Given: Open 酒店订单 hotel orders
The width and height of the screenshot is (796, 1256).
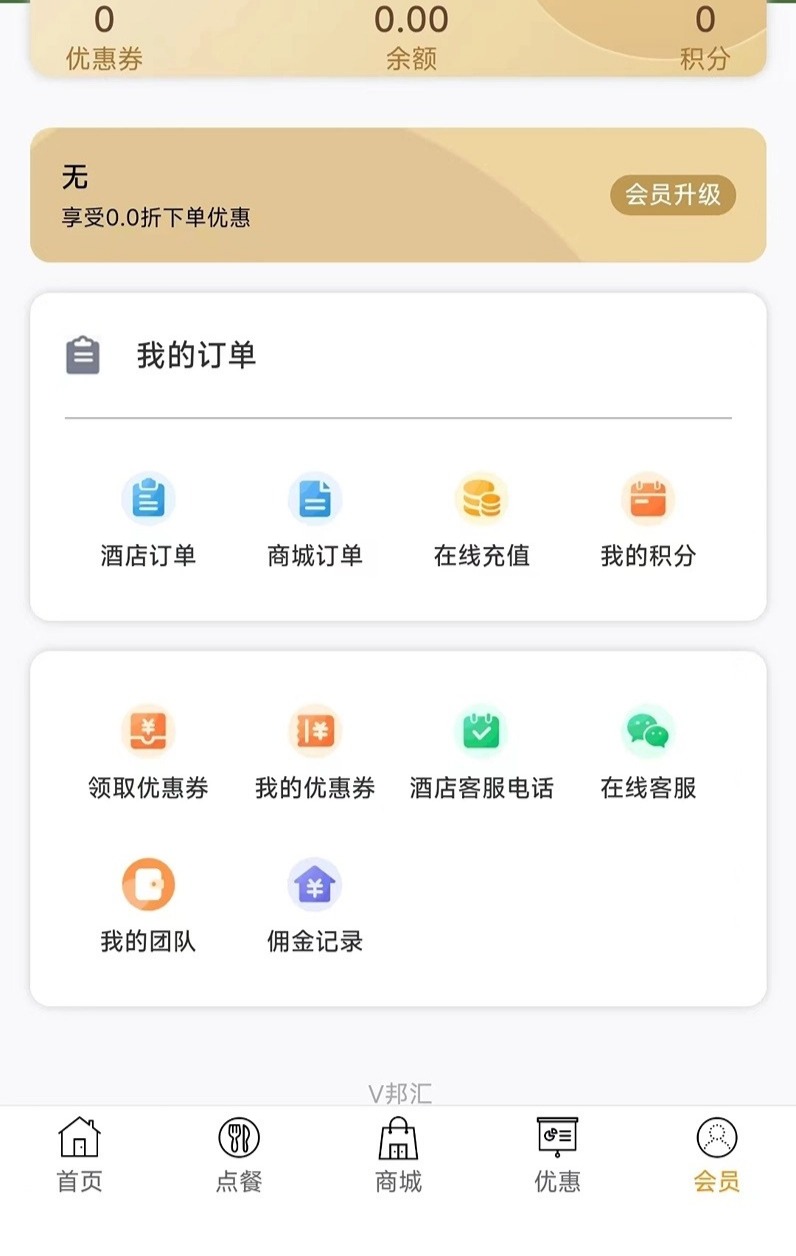Looking at the screenshot, I should point(148,520).
